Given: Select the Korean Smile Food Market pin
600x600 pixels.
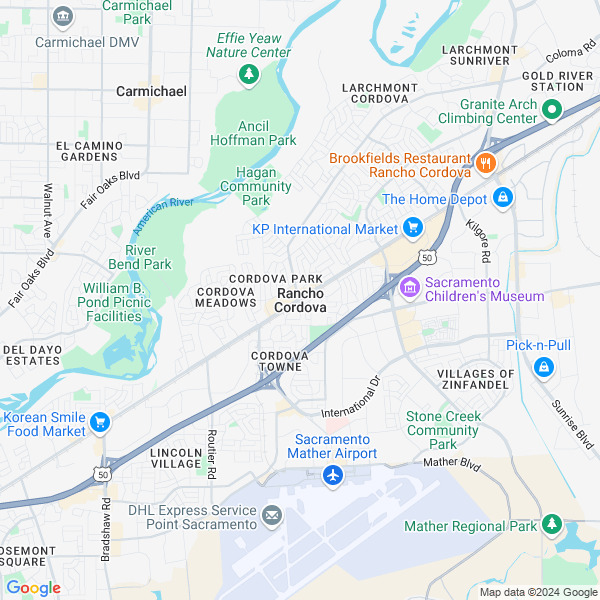Looking at the screenshot, I should click(99, 424).
